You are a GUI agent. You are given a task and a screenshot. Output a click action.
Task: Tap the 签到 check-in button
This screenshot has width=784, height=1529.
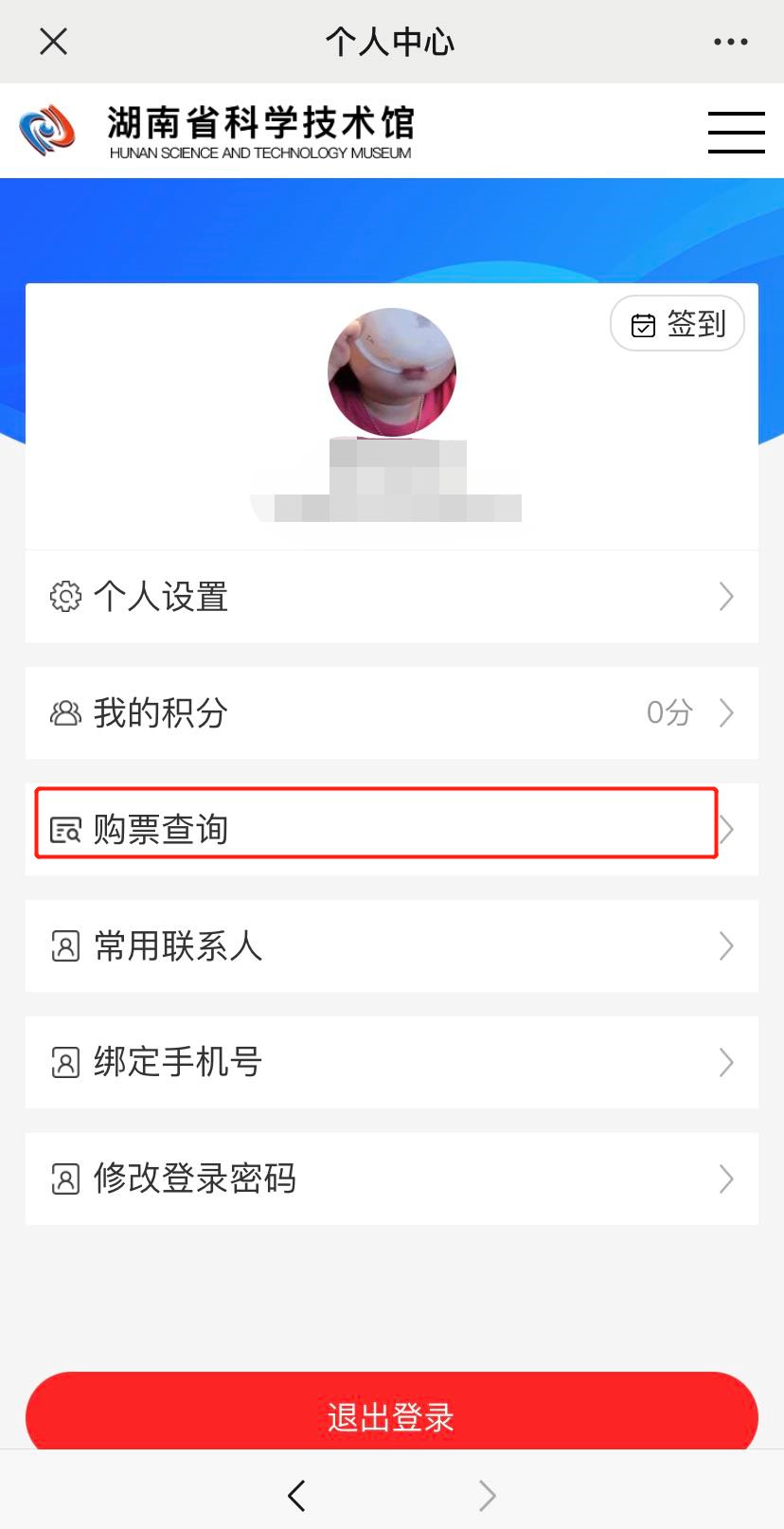677,324
